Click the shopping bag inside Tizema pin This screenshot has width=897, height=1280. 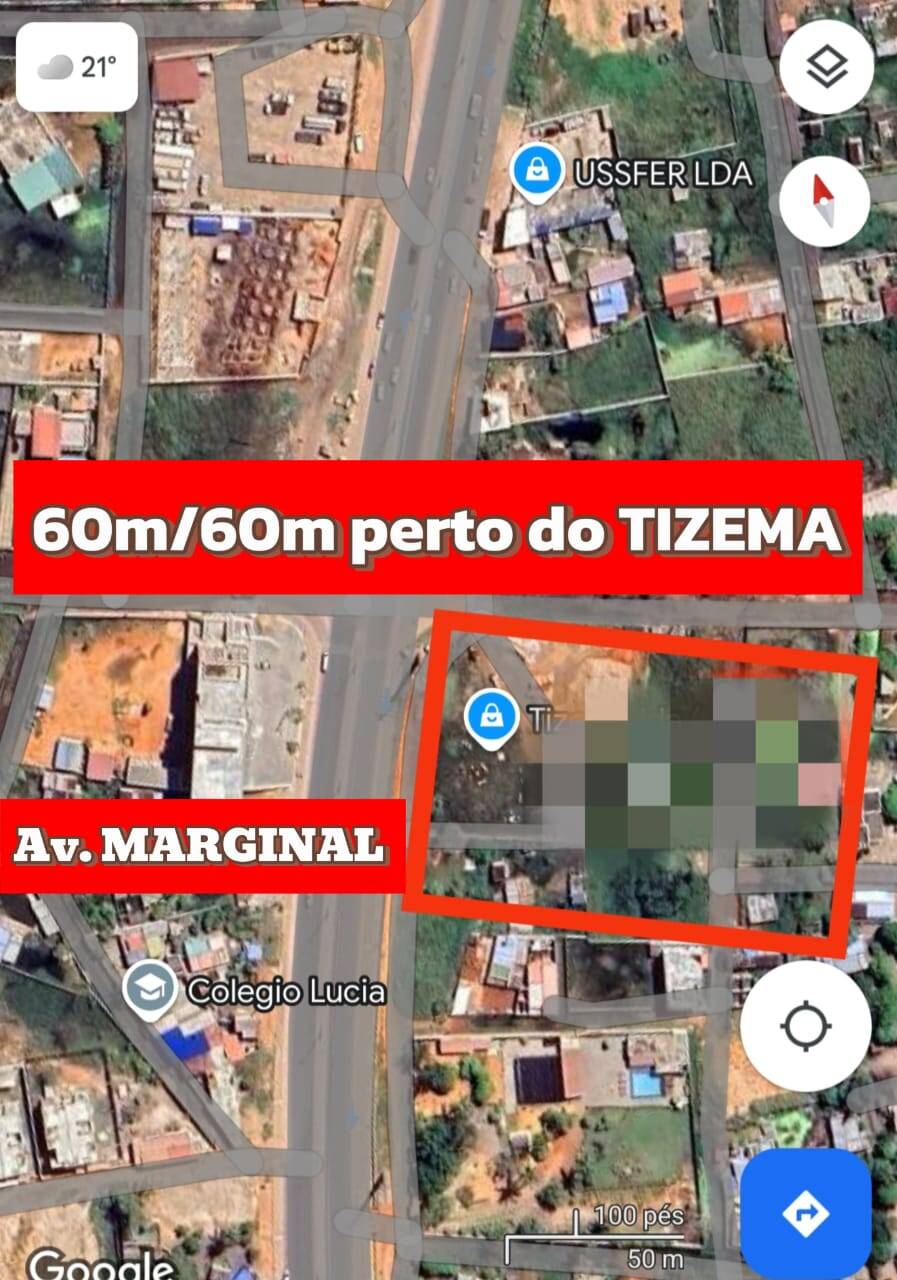tap(490, 714)
